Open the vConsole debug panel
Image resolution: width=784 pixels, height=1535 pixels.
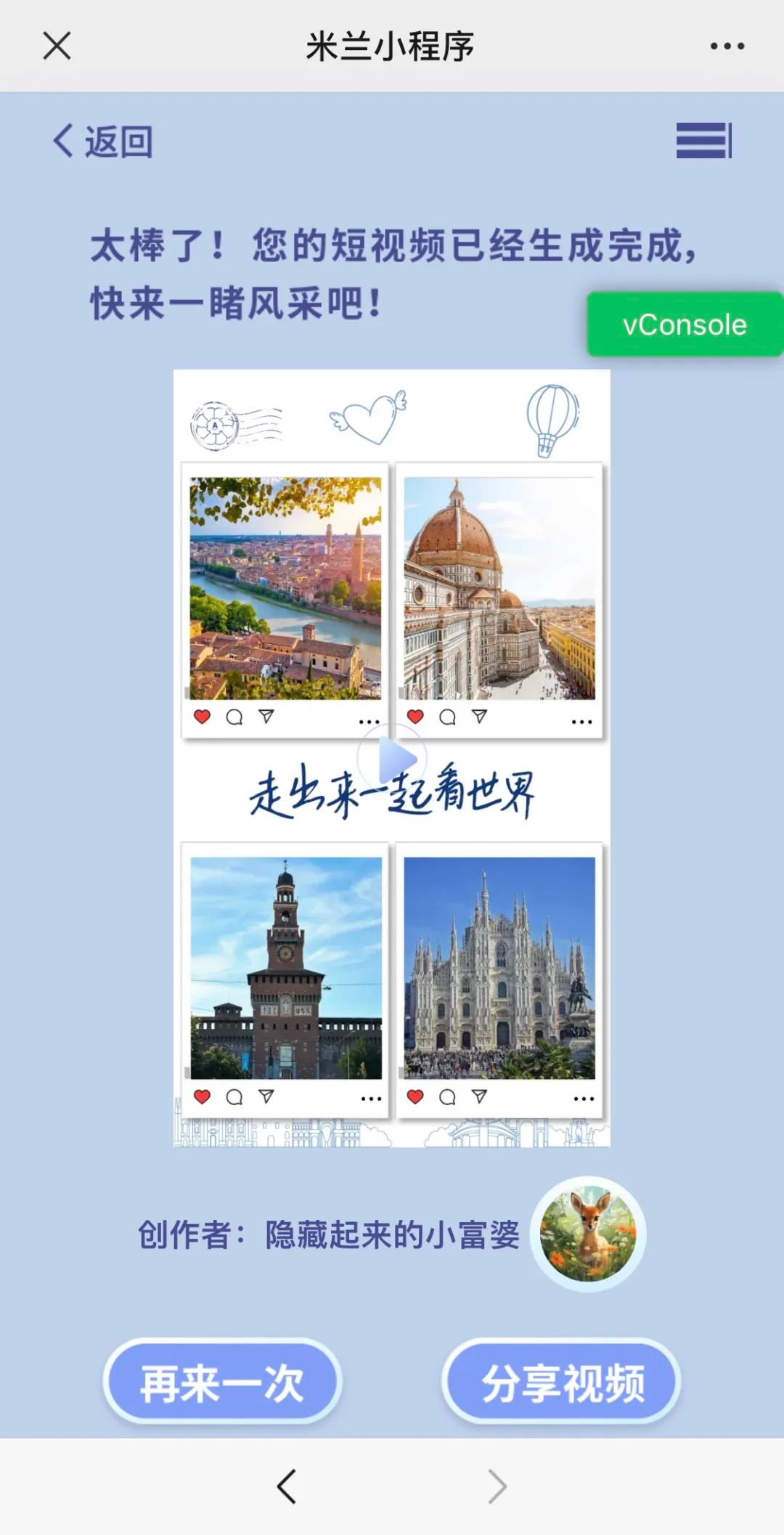[685, 325]
